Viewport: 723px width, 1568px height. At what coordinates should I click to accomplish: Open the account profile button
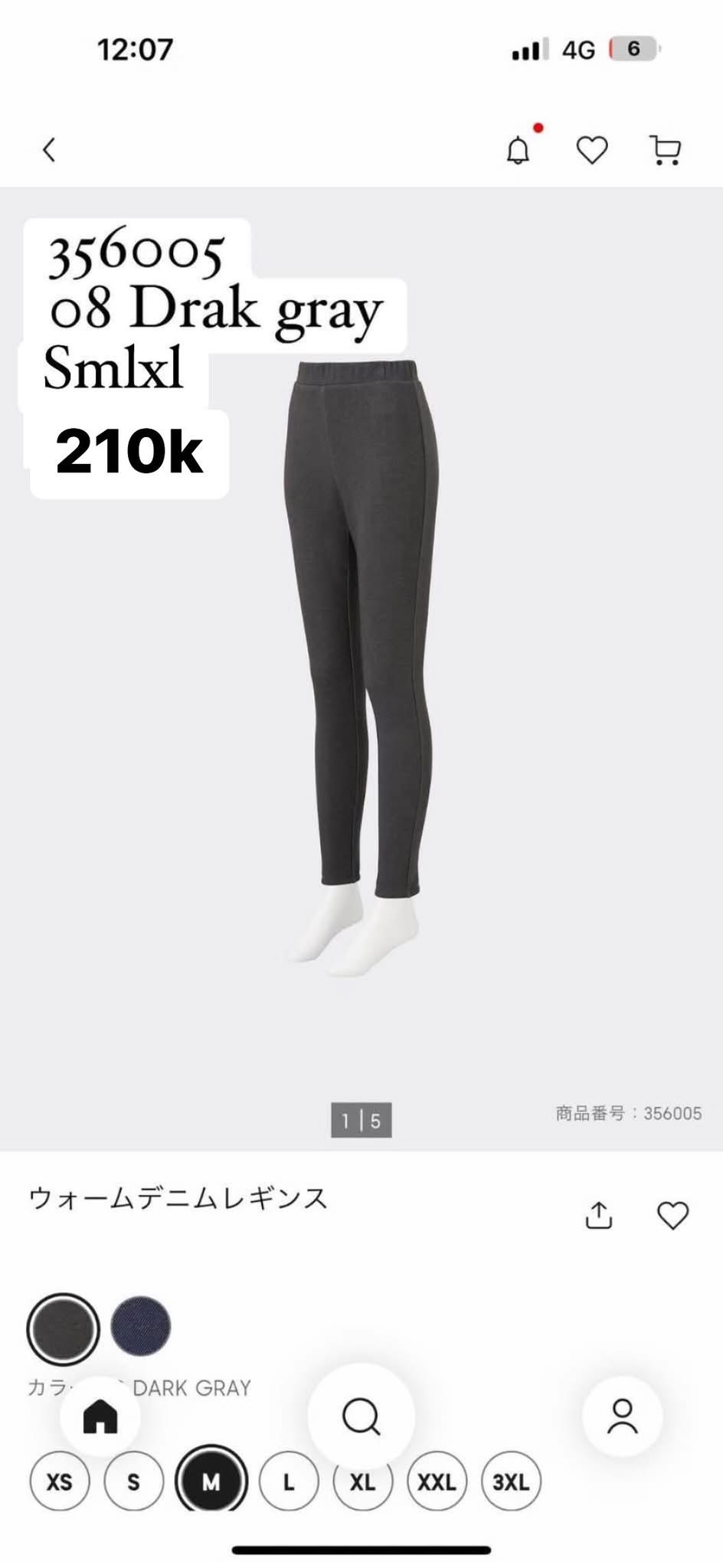pyautogui.click(x=623, y=1416)
